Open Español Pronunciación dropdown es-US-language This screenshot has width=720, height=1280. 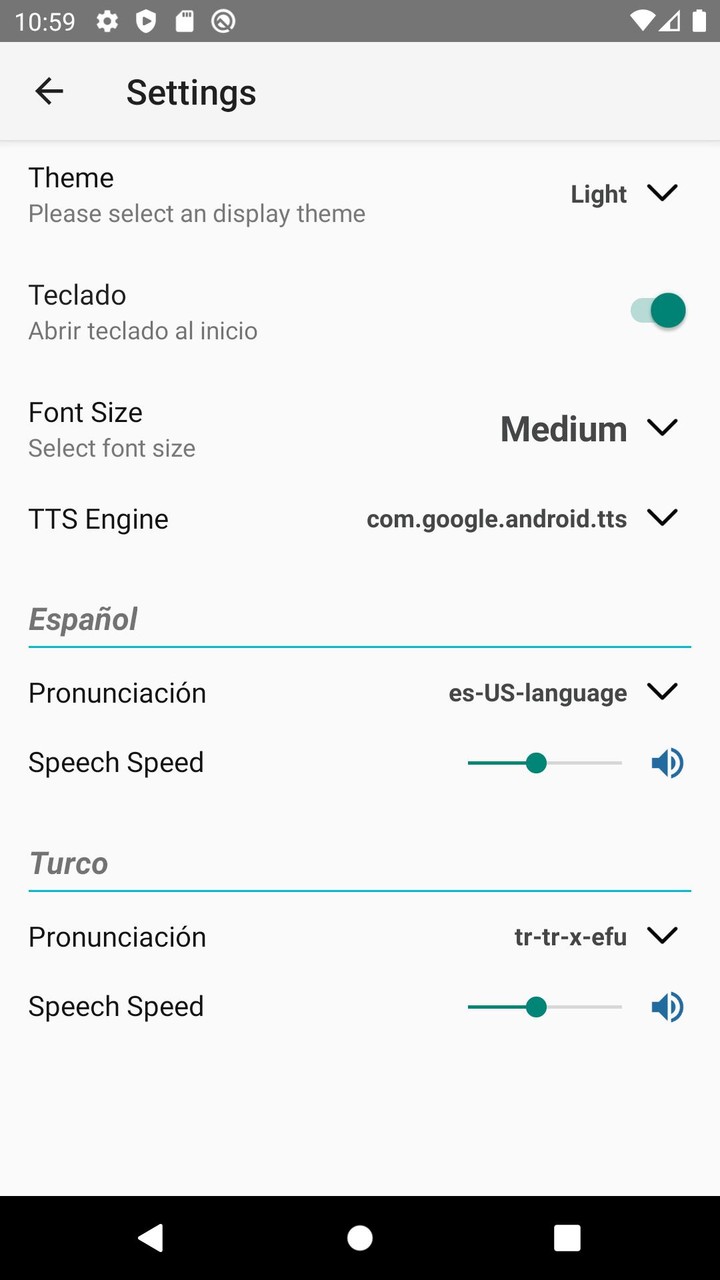click(563, 693)
